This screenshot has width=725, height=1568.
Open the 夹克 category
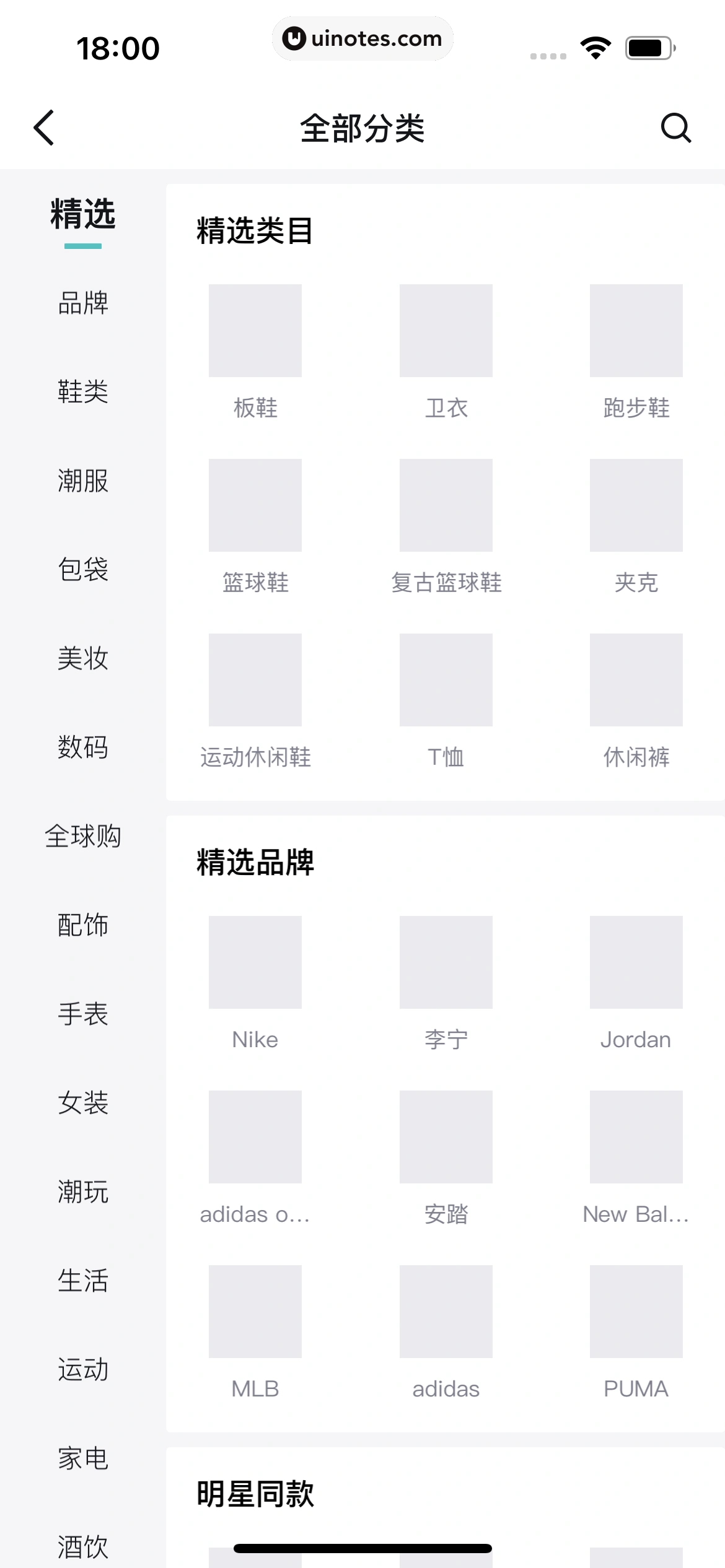pyautogui.click(x=636, y=505)
